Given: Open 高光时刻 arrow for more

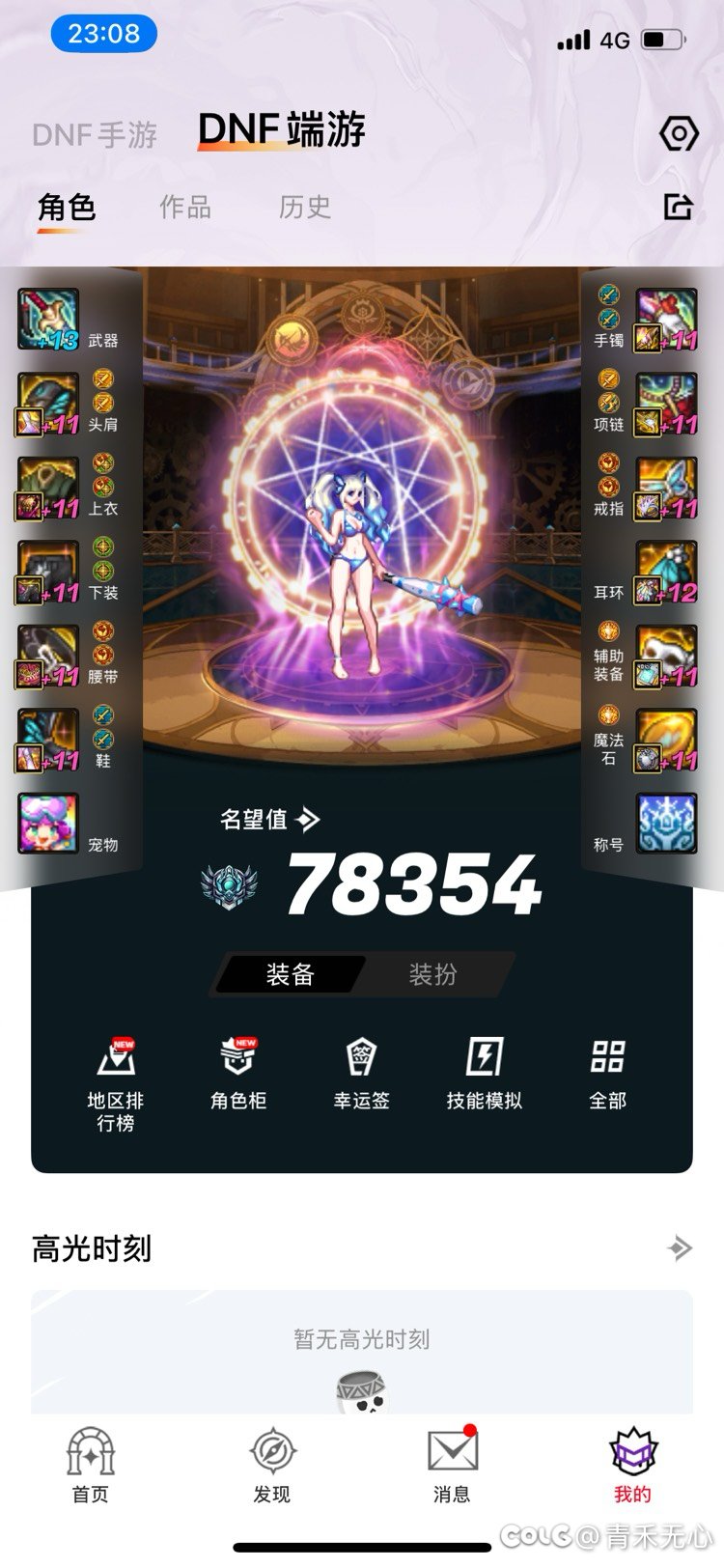Looking at the screenshot, I should (679, 1247).
